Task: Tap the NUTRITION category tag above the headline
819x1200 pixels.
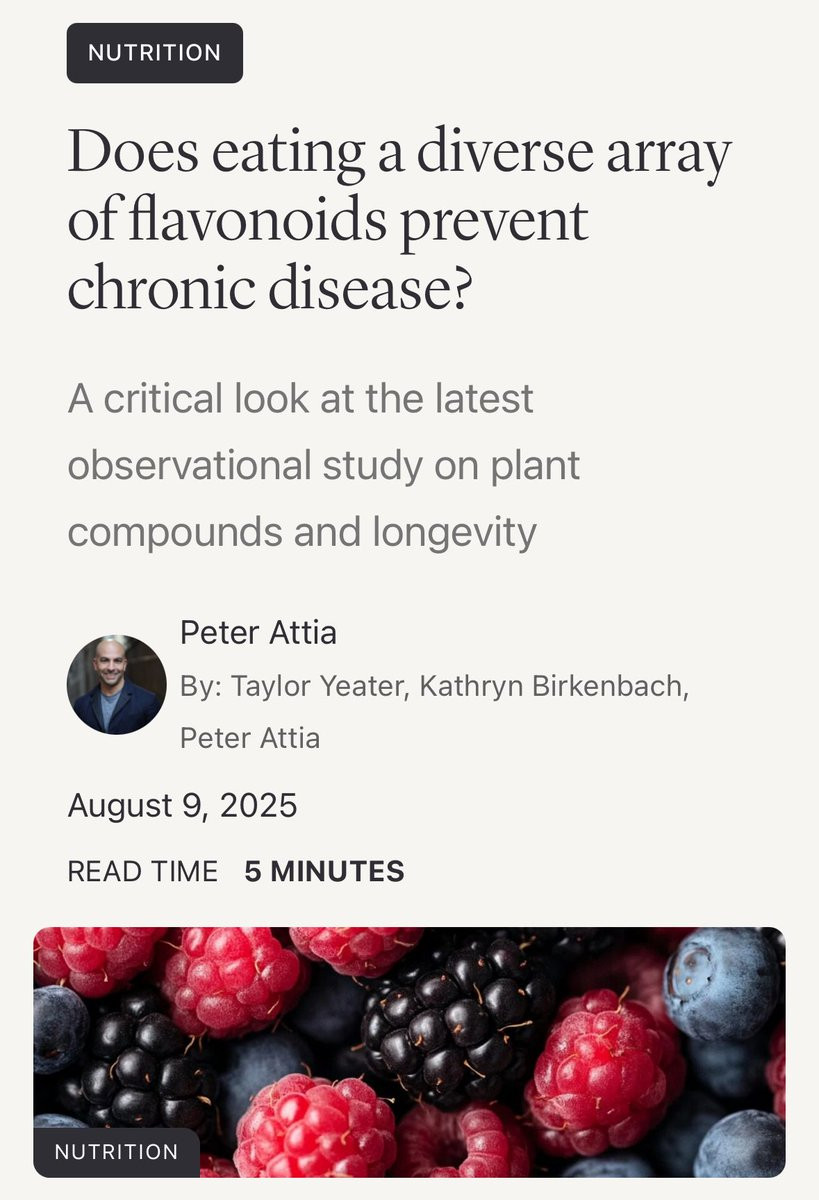Action: [155, 53]
